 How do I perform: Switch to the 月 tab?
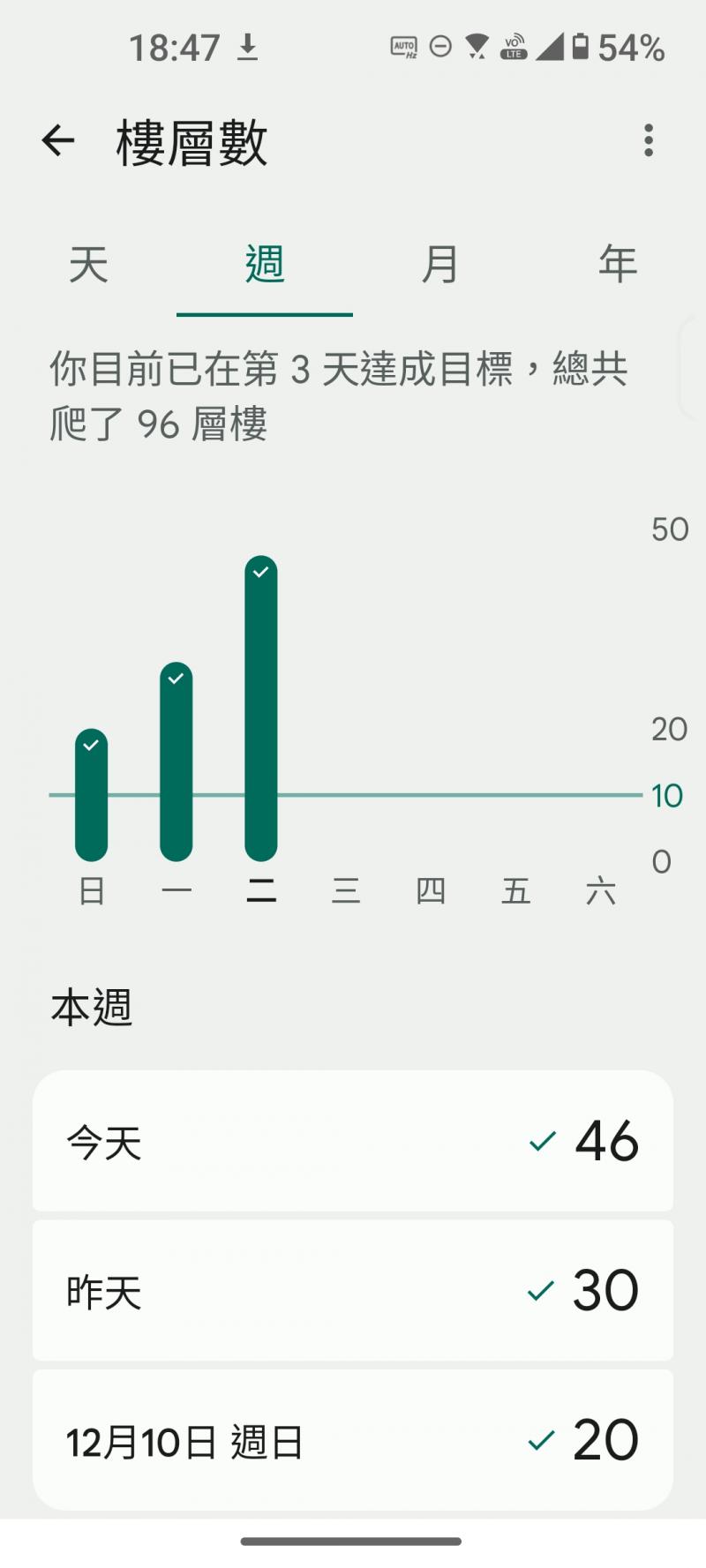440,264
